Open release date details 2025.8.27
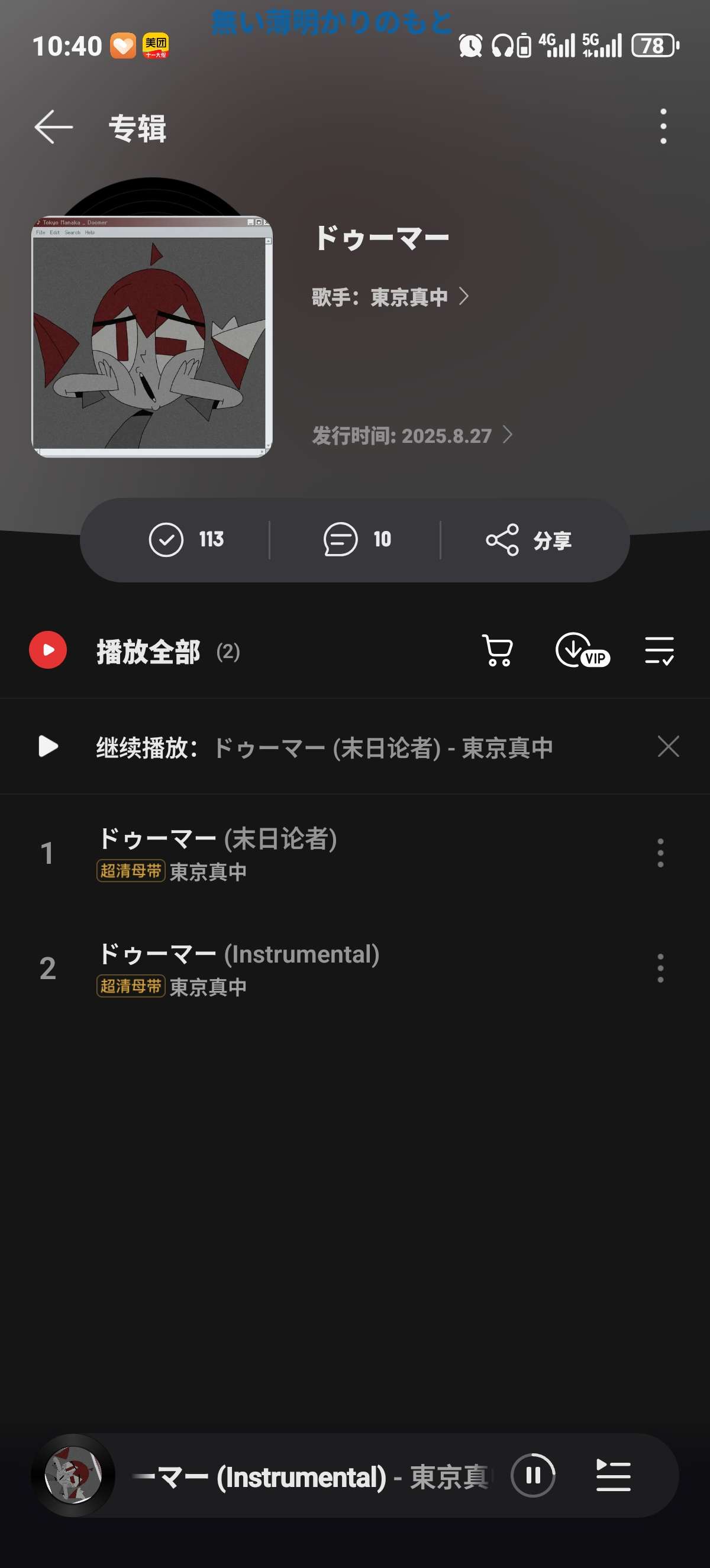 click(x=412, y=436)
